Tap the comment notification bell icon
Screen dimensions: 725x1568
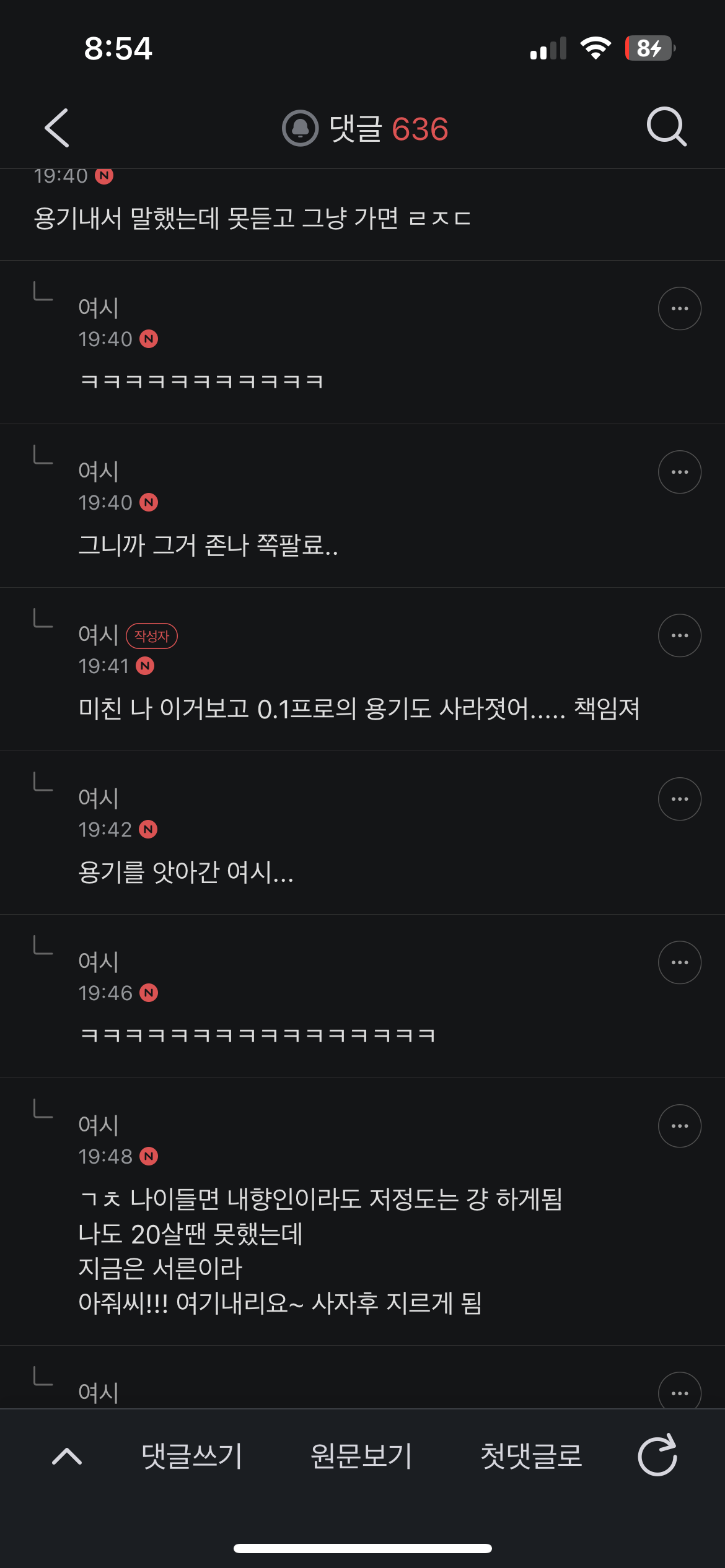[300, 128]
